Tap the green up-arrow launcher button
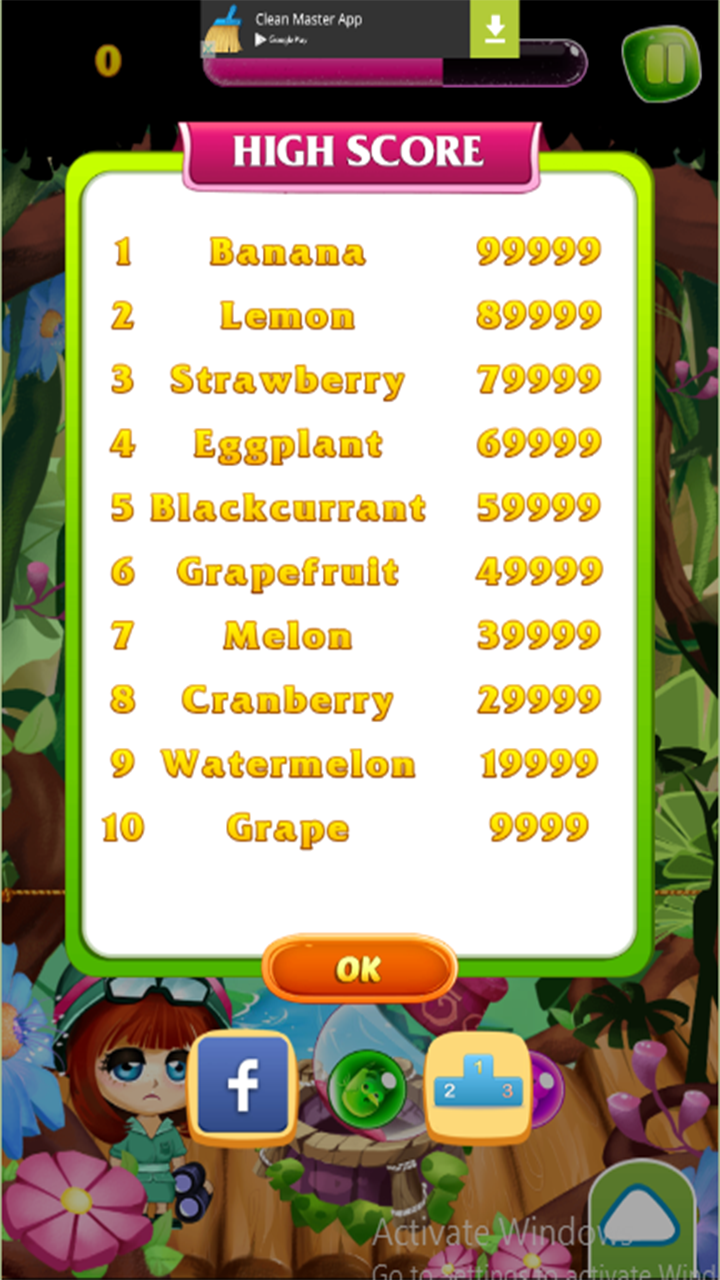 (x=642, y=1220)
